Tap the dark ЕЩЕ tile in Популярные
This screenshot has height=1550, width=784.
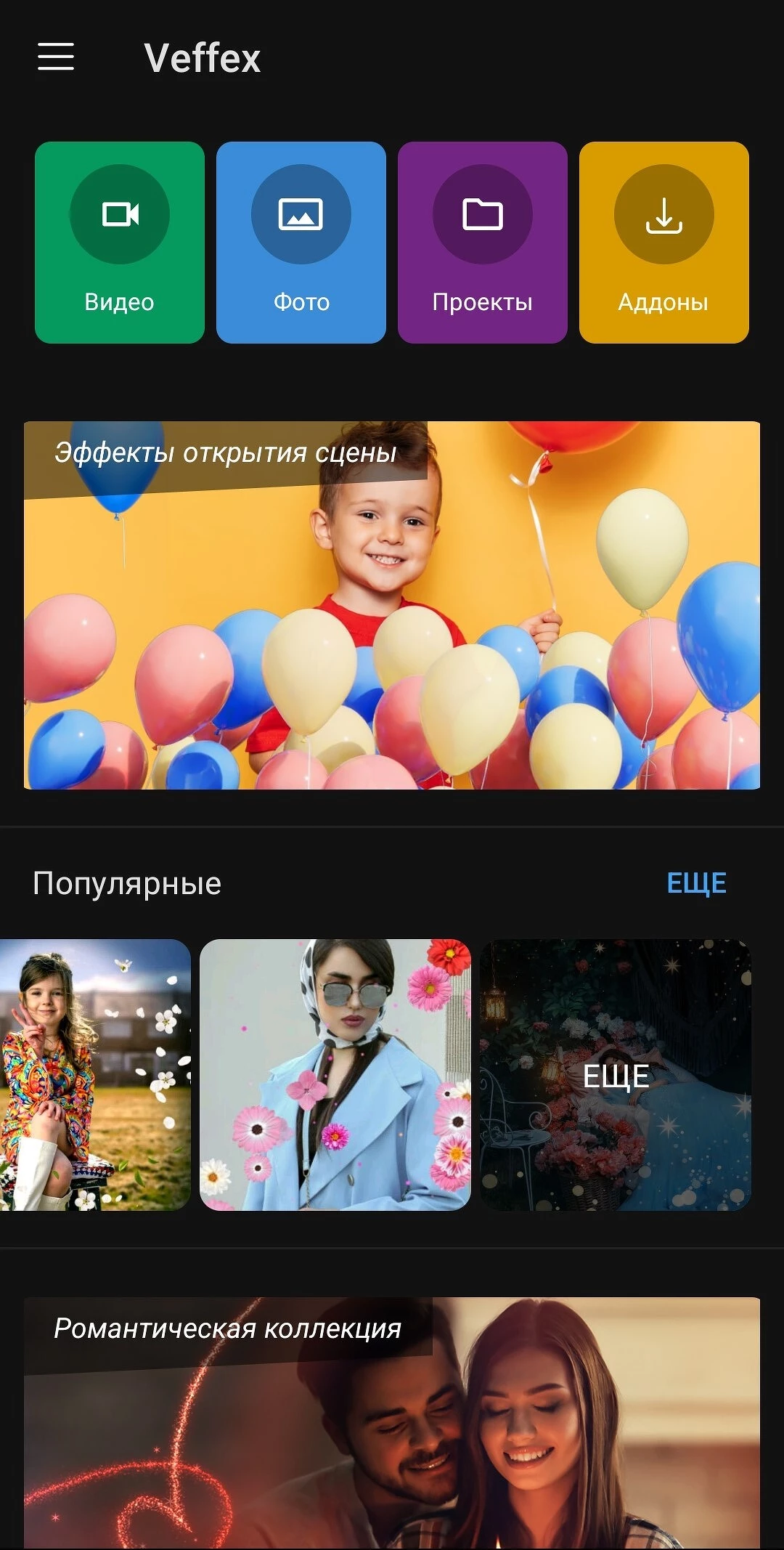pos(616,1075)
